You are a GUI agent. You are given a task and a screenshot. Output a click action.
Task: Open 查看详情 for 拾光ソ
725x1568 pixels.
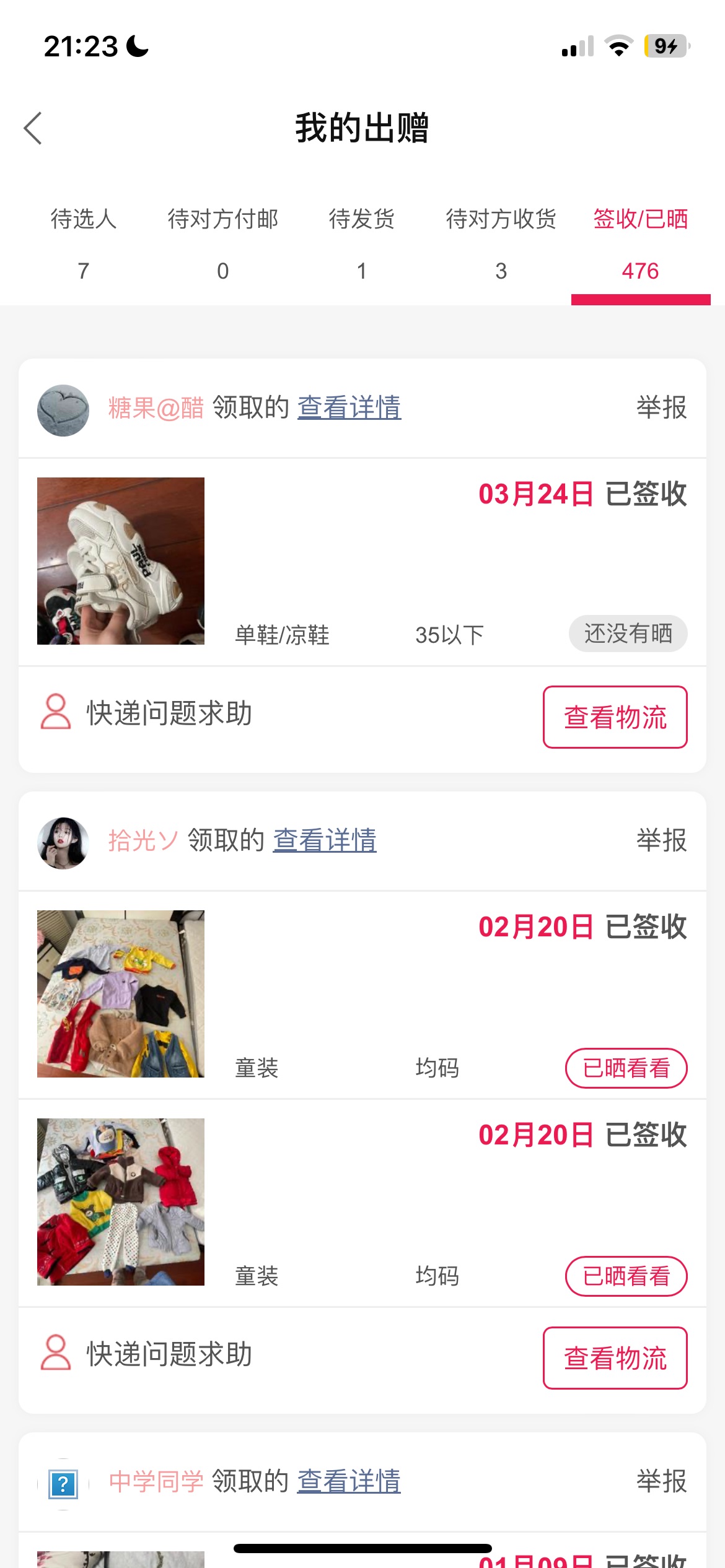[x=325, y=840]
